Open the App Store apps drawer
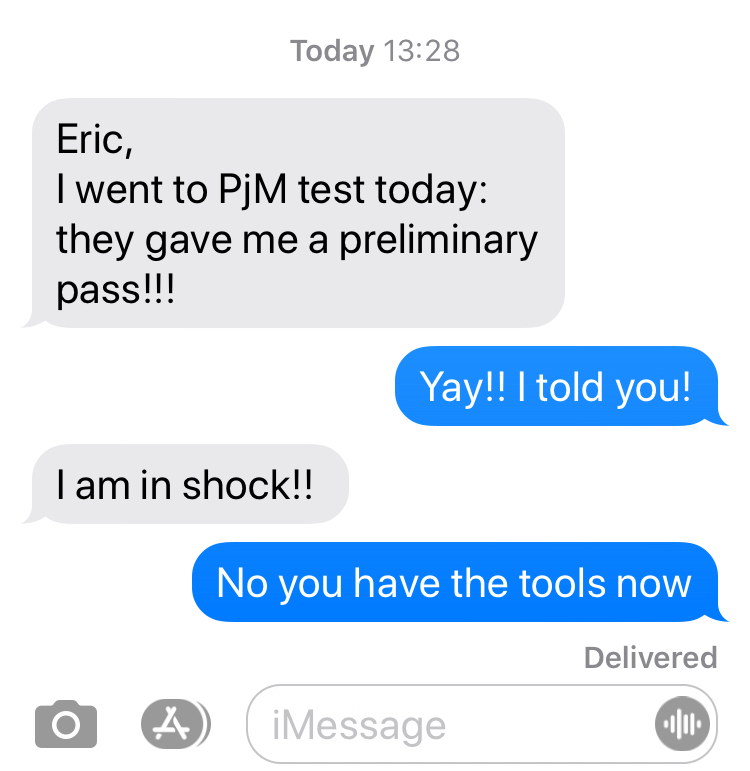This screenshot has width=750, height=771. pos(174,722)
